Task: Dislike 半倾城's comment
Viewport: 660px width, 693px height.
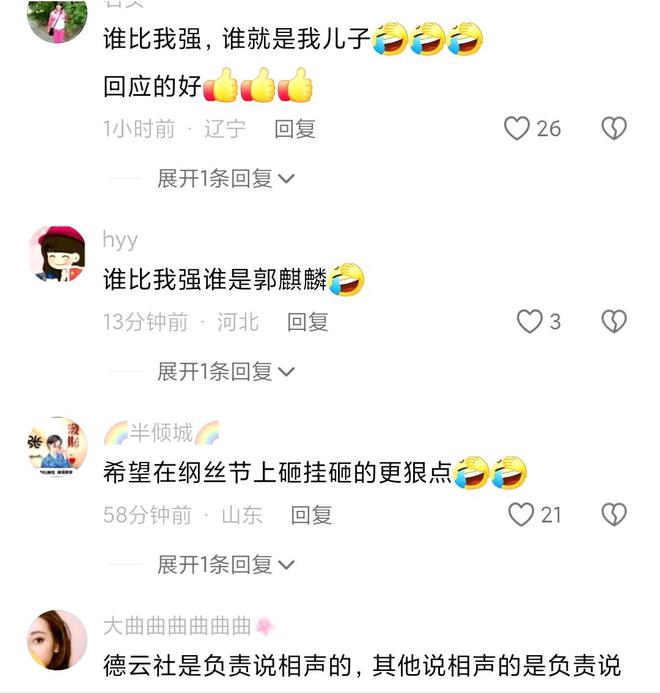Action: (x=613, y=515)
